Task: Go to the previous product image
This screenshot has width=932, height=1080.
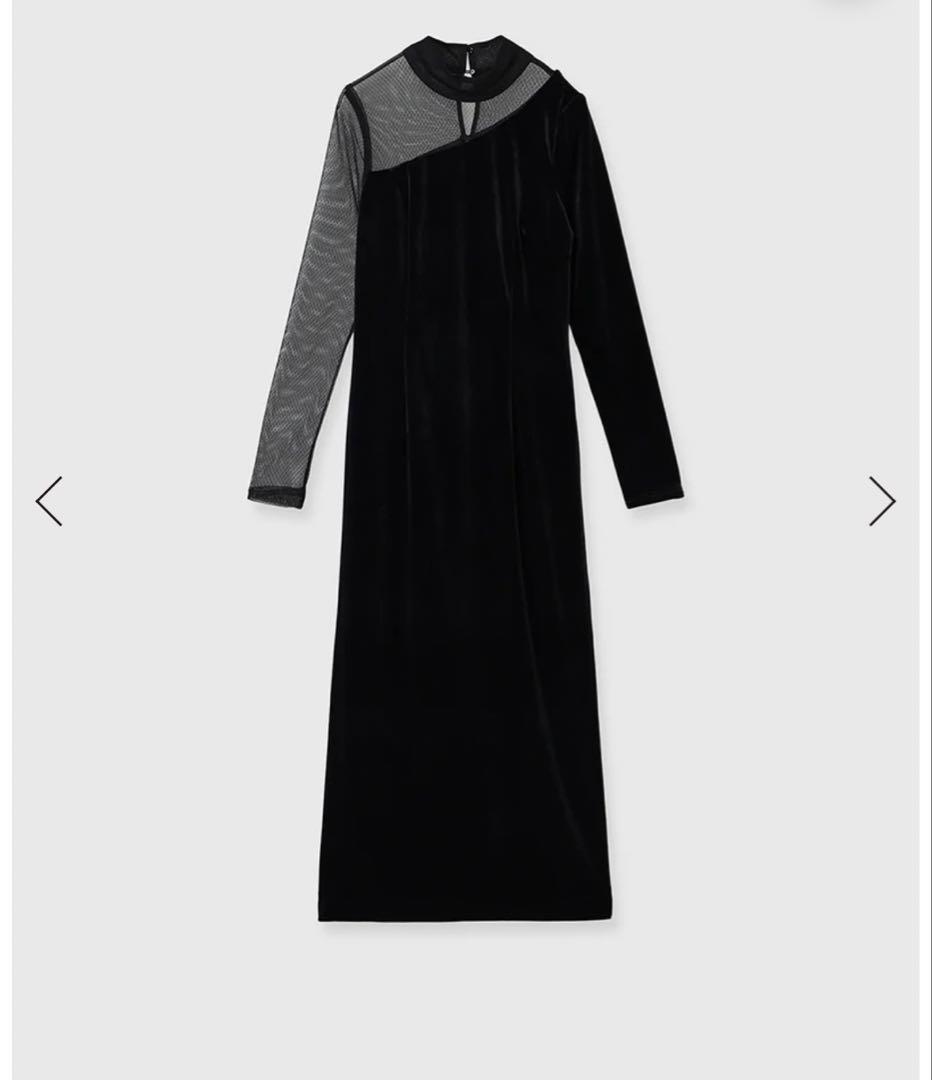Action: click(49, 501)
